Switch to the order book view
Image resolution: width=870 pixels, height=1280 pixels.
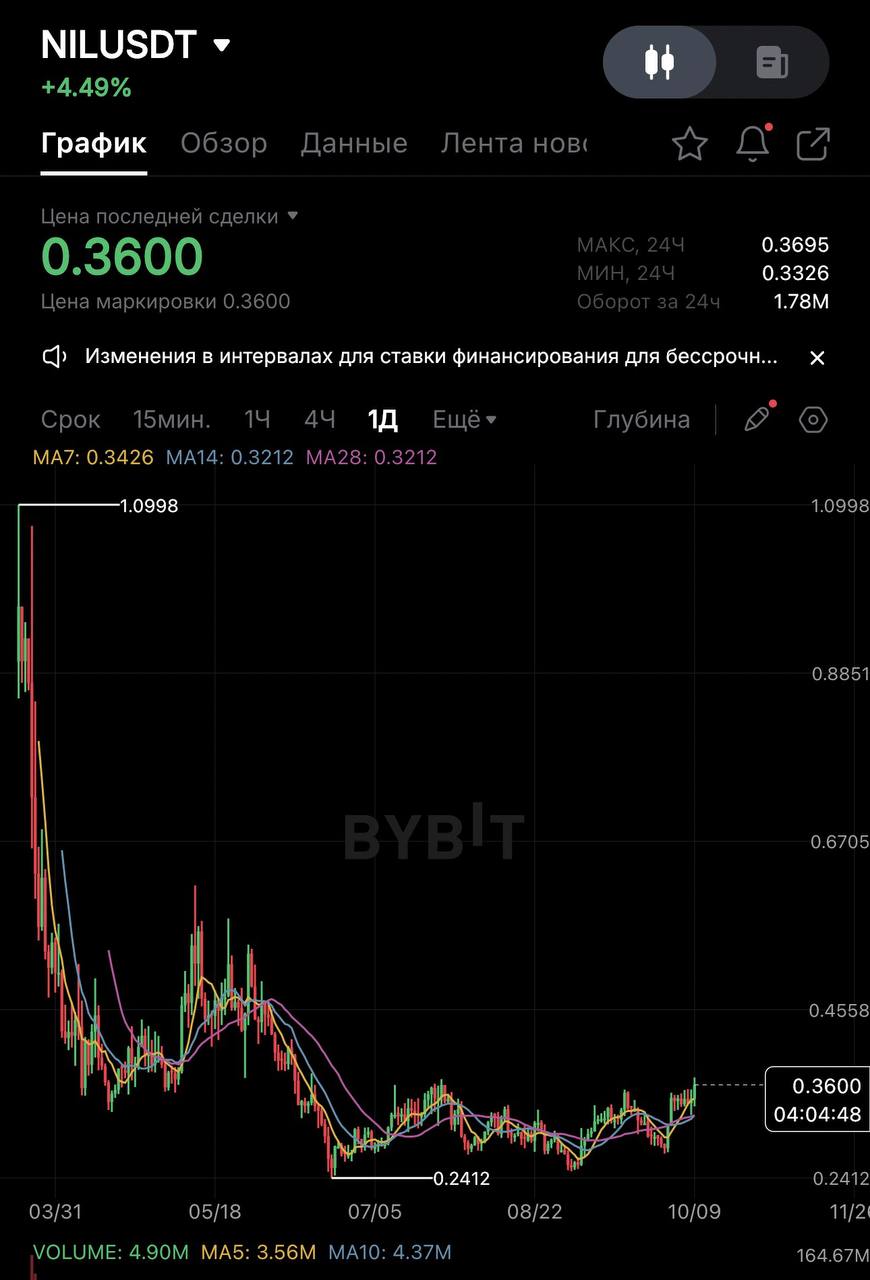(771, 62)
